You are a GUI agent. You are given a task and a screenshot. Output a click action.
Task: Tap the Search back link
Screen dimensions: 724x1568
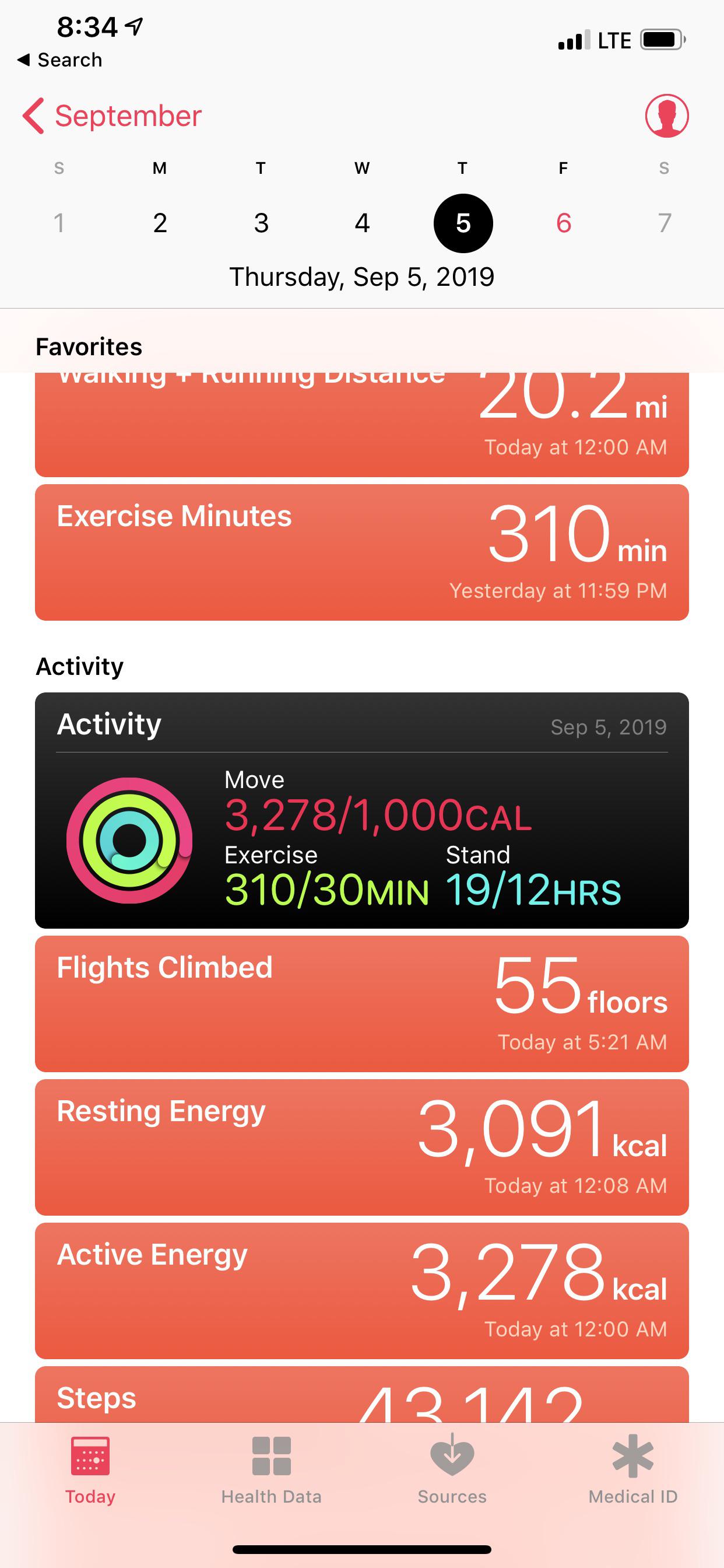(61, 59)
